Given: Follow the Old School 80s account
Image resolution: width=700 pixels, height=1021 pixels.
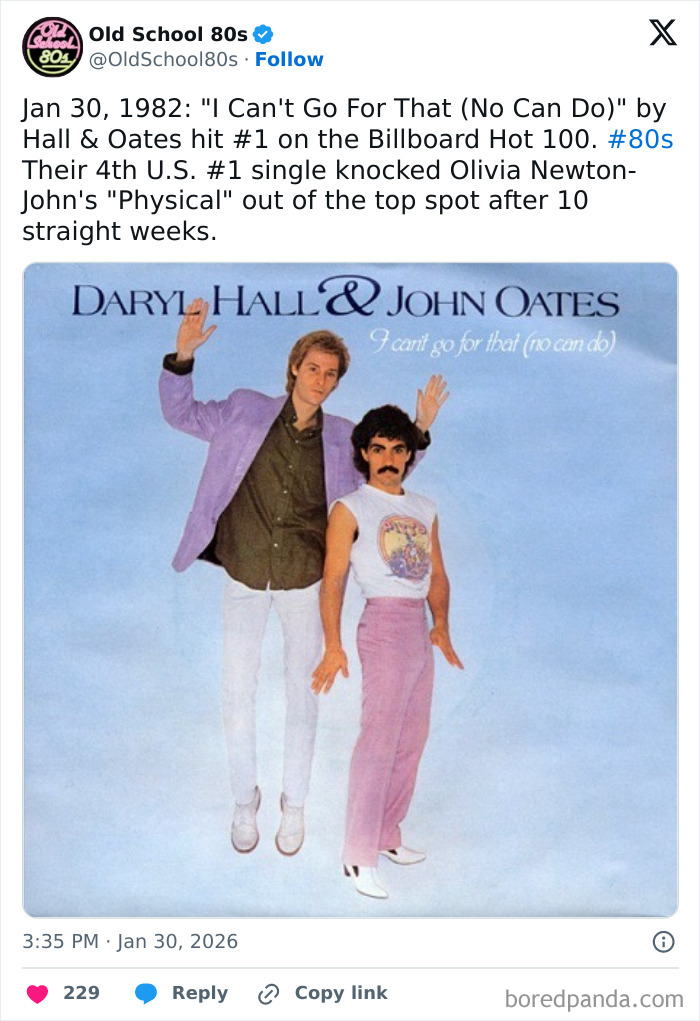Looking at the screenshot, I should 289,60.
